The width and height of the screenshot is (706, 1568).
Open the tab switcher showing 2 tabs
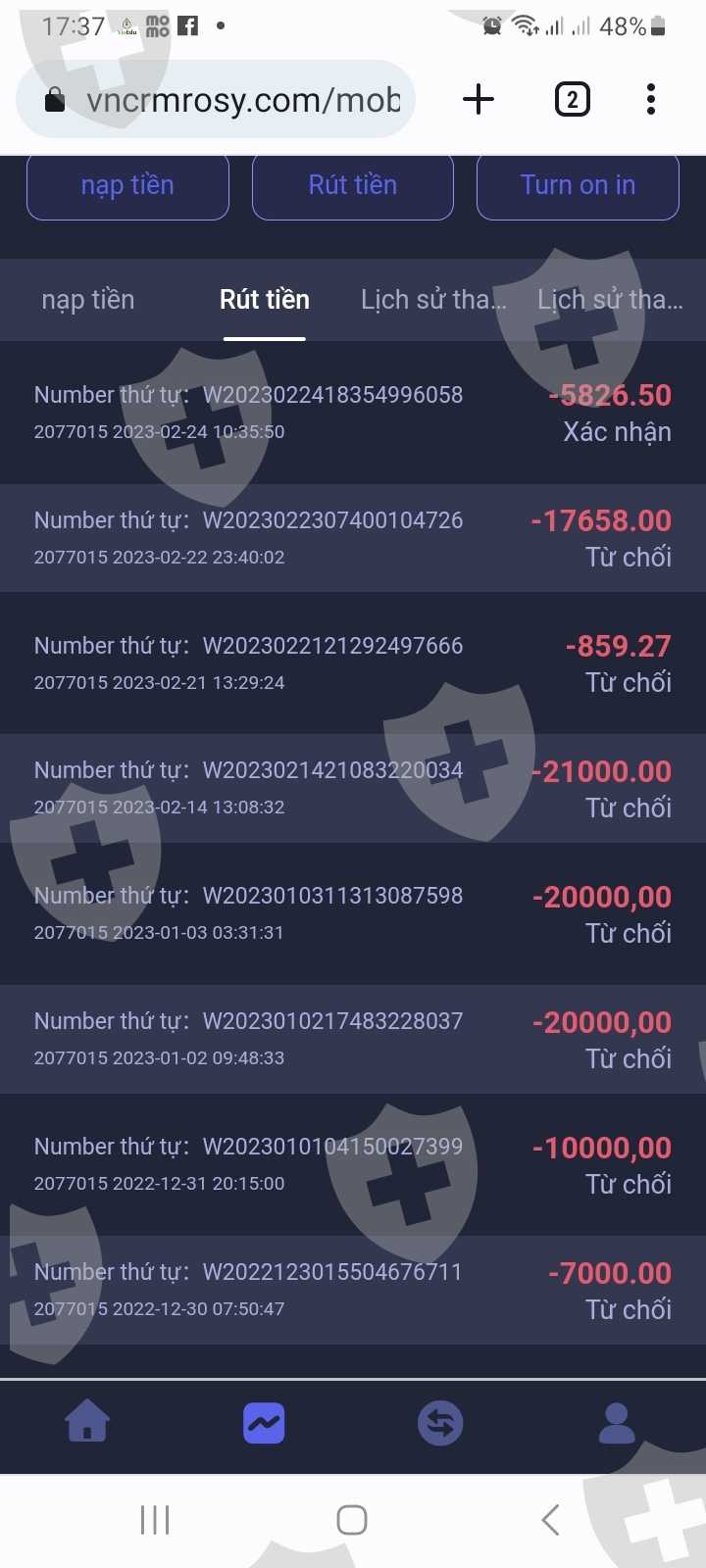coord(573,99)
